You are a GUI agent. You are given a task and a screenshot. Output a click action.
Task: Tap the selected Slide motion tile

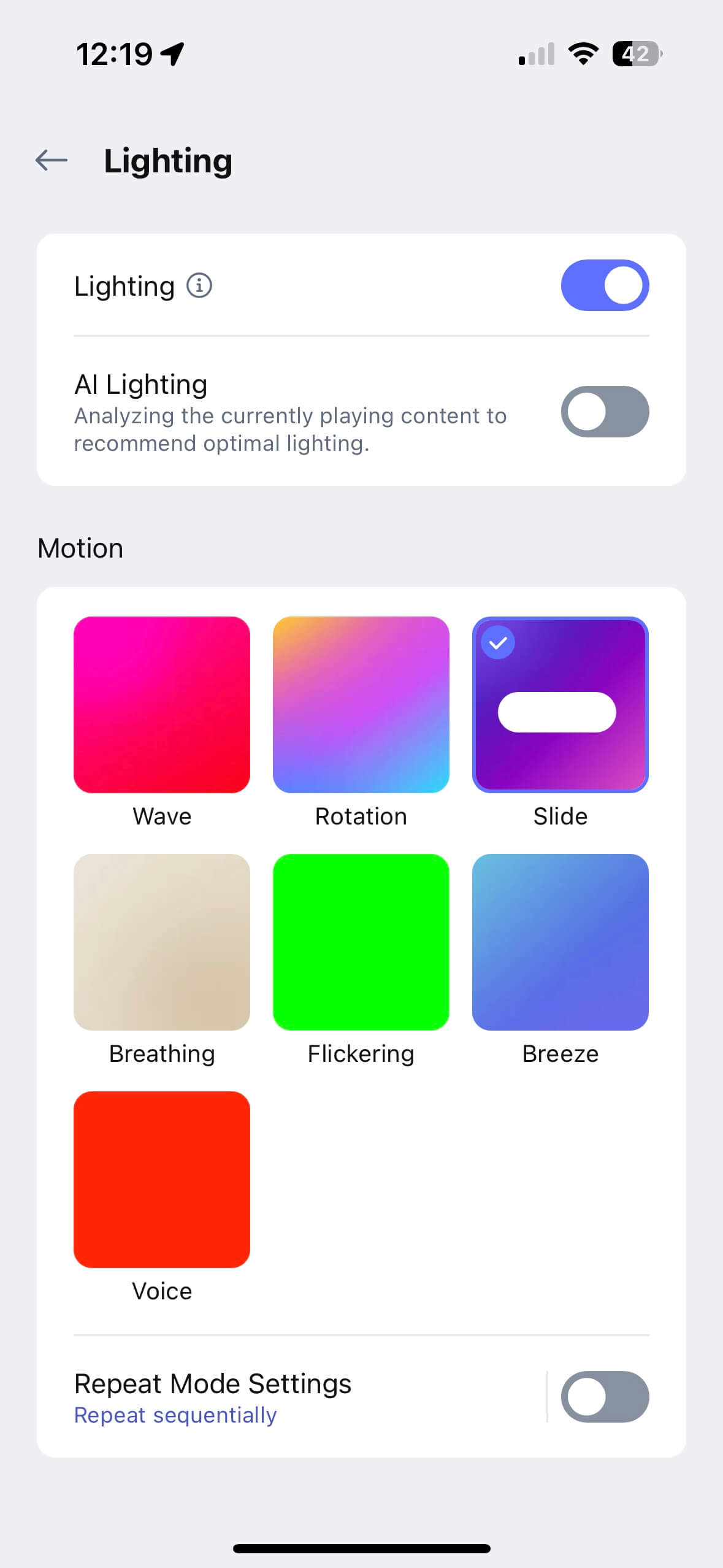coord(560,705)
